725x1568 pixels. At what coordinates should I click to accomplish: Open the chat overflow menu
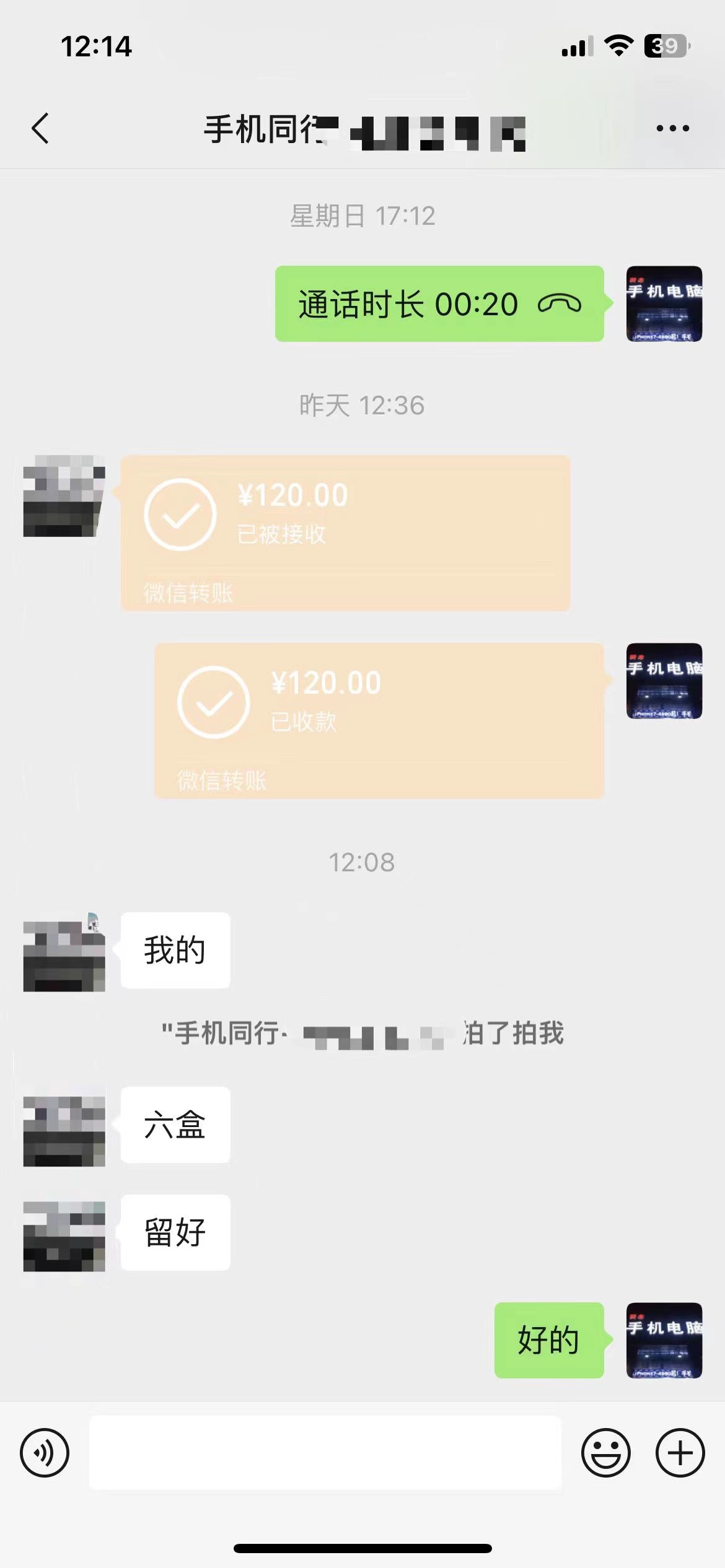pyautogui.click(x=672, y=129)
